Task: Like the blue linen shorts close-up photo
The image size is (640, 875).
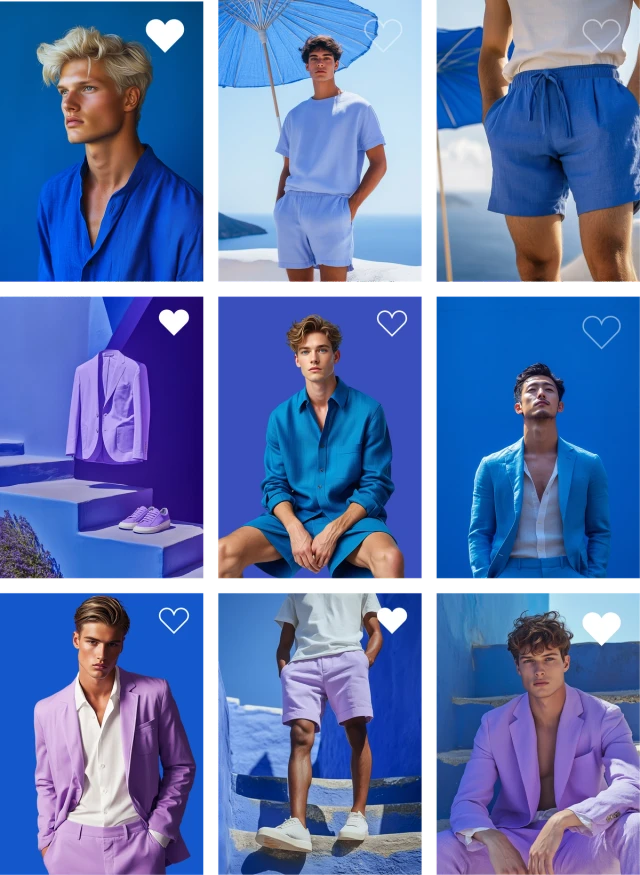Action: point(601,35)
